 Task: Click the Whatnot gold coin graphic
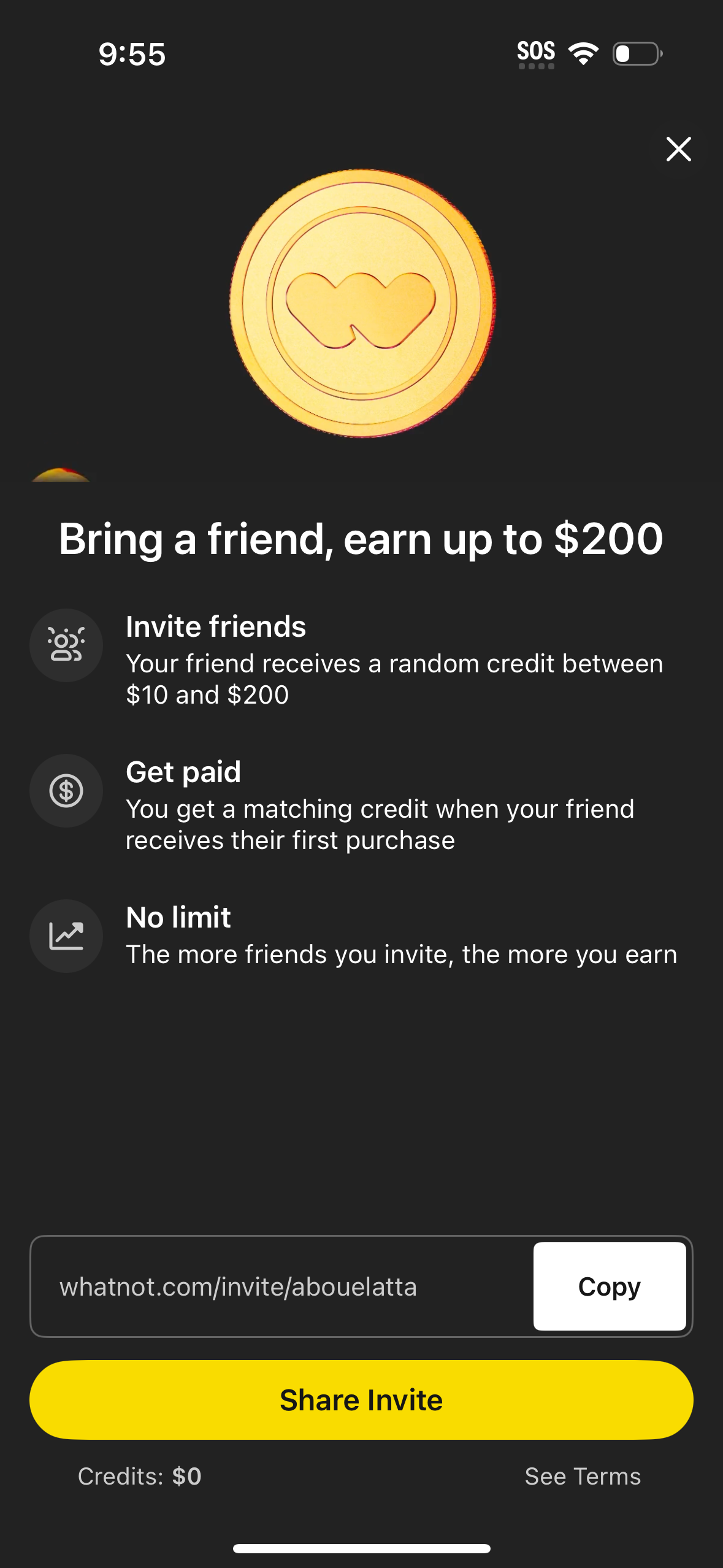[361, 306]
